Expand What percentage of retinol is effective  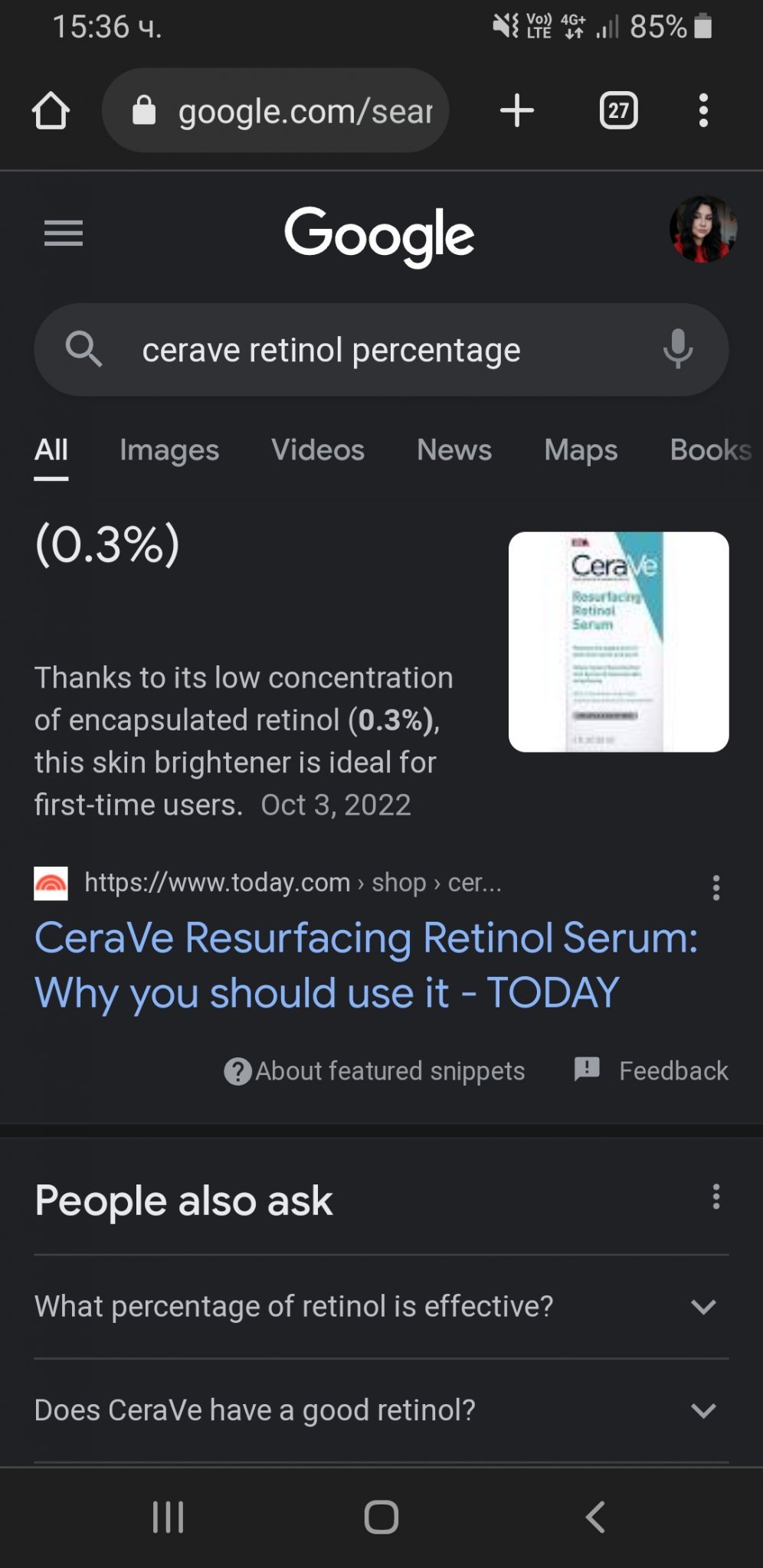381,1306
